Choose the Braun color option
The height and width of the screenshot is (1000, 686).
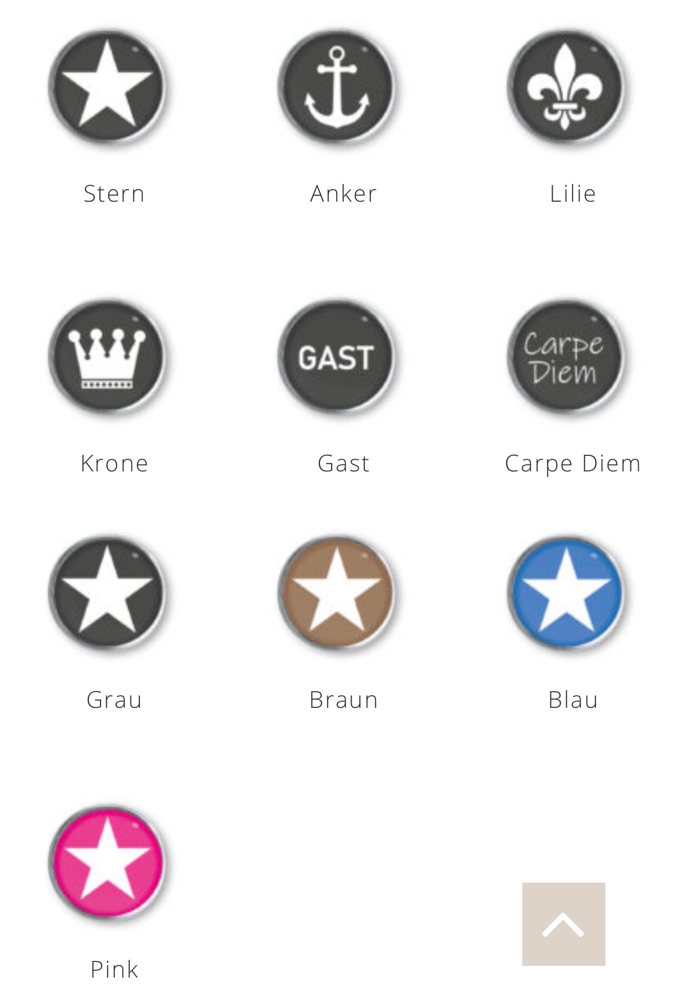[337, 593]
